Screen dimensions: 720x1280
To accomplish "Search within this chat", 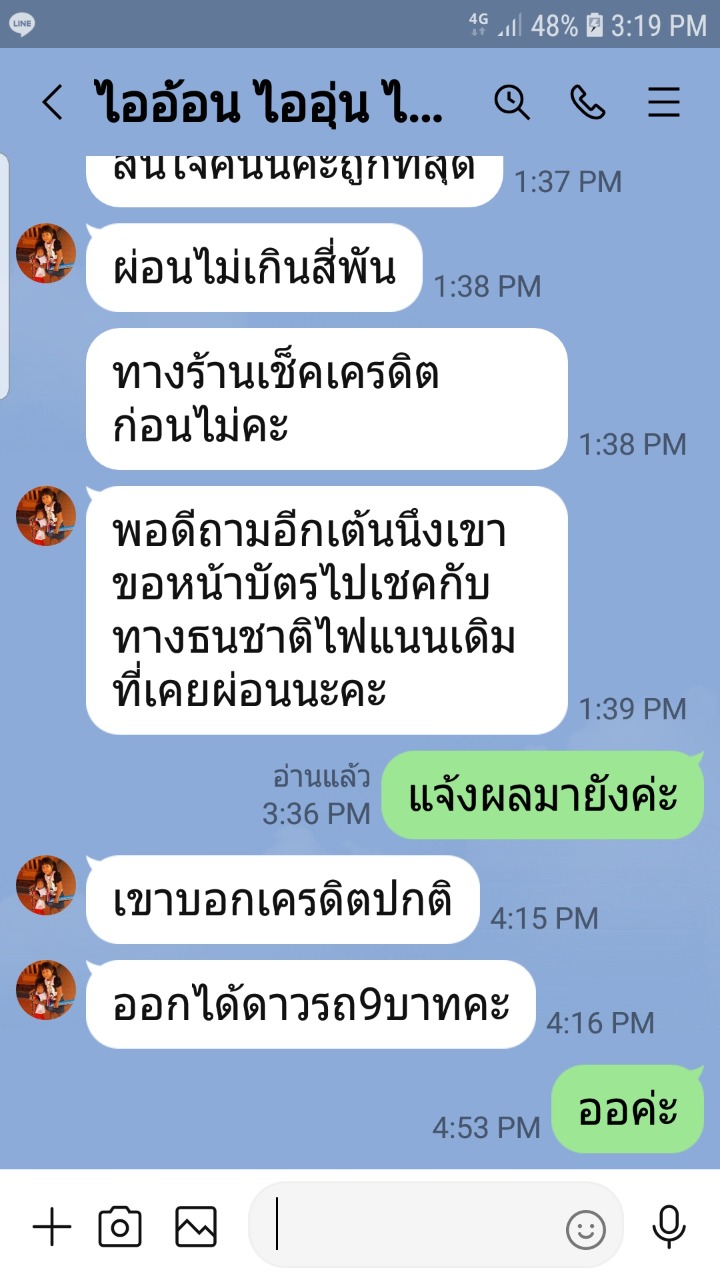I will pos(512,102).
